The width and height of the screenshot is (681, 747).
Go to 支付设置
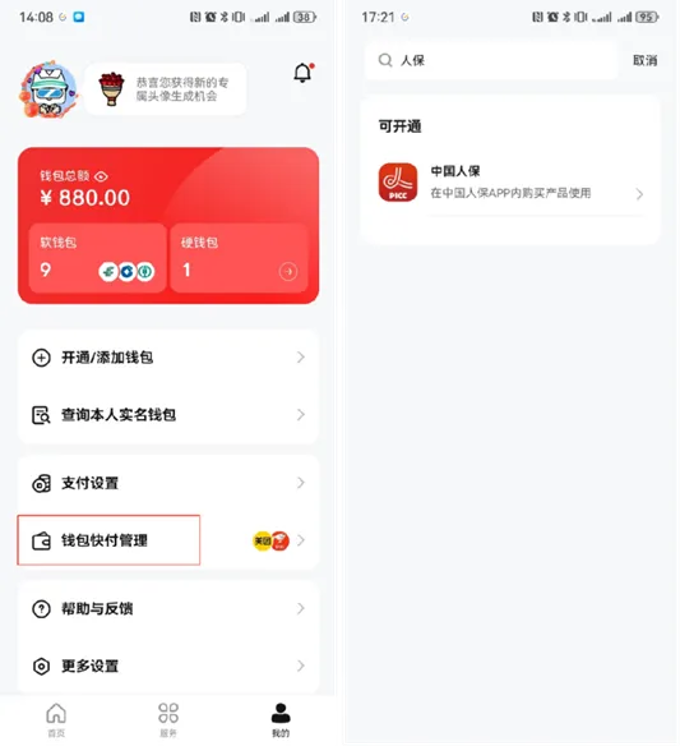coord(168,483)
